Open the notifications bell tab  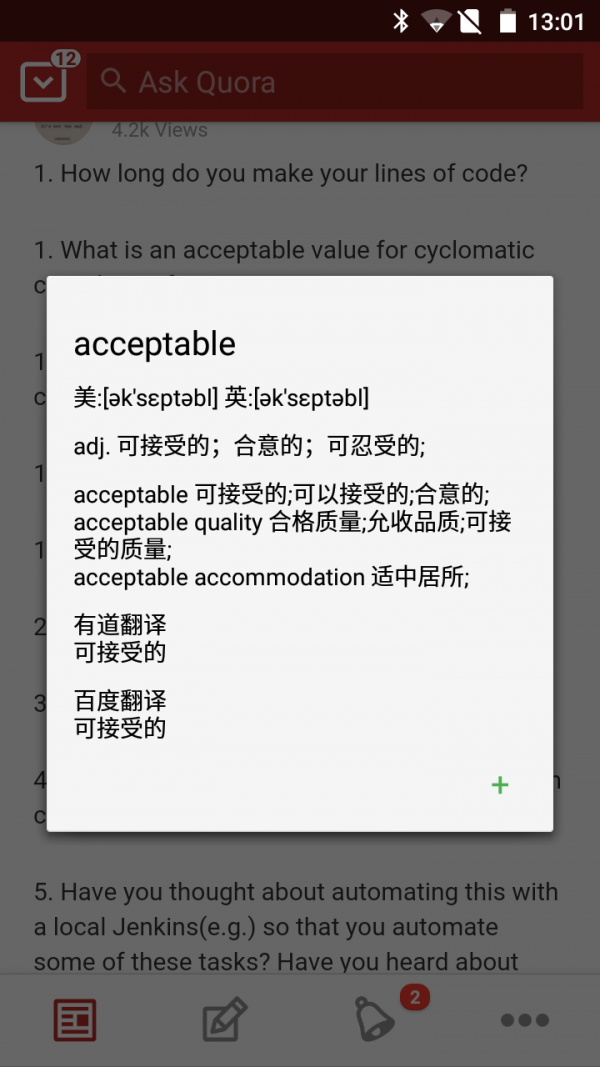tap(376, 1020)
